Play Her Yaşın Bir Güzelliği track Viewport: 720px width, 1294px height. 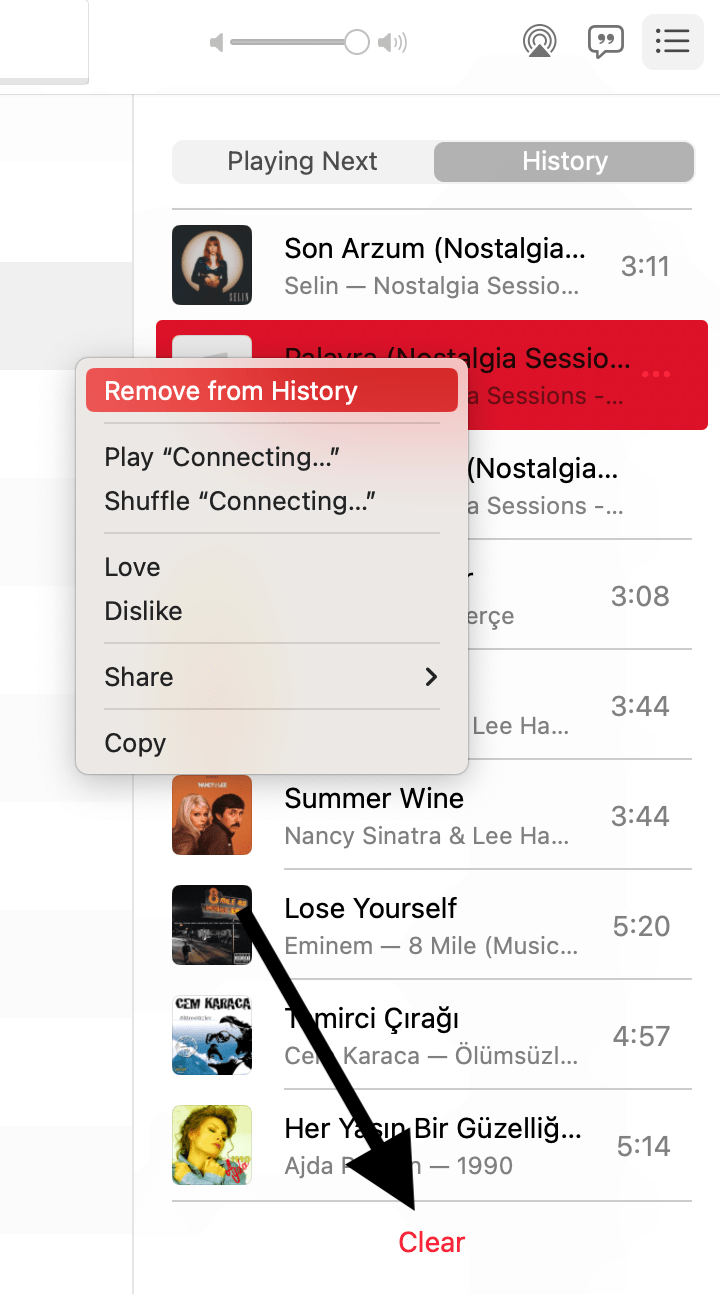pos(432,1145)
